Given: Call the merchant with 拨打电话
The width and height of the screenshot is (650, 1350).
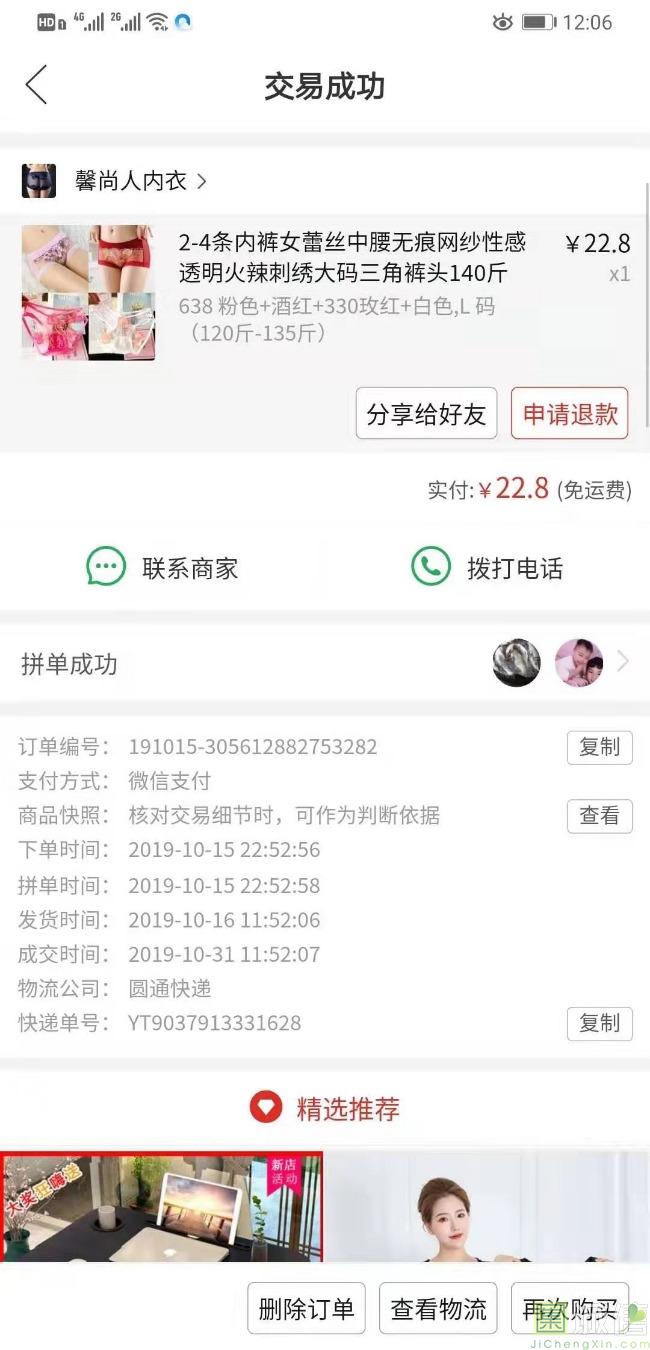Looking at the screenshot, I should coord(487,568).
